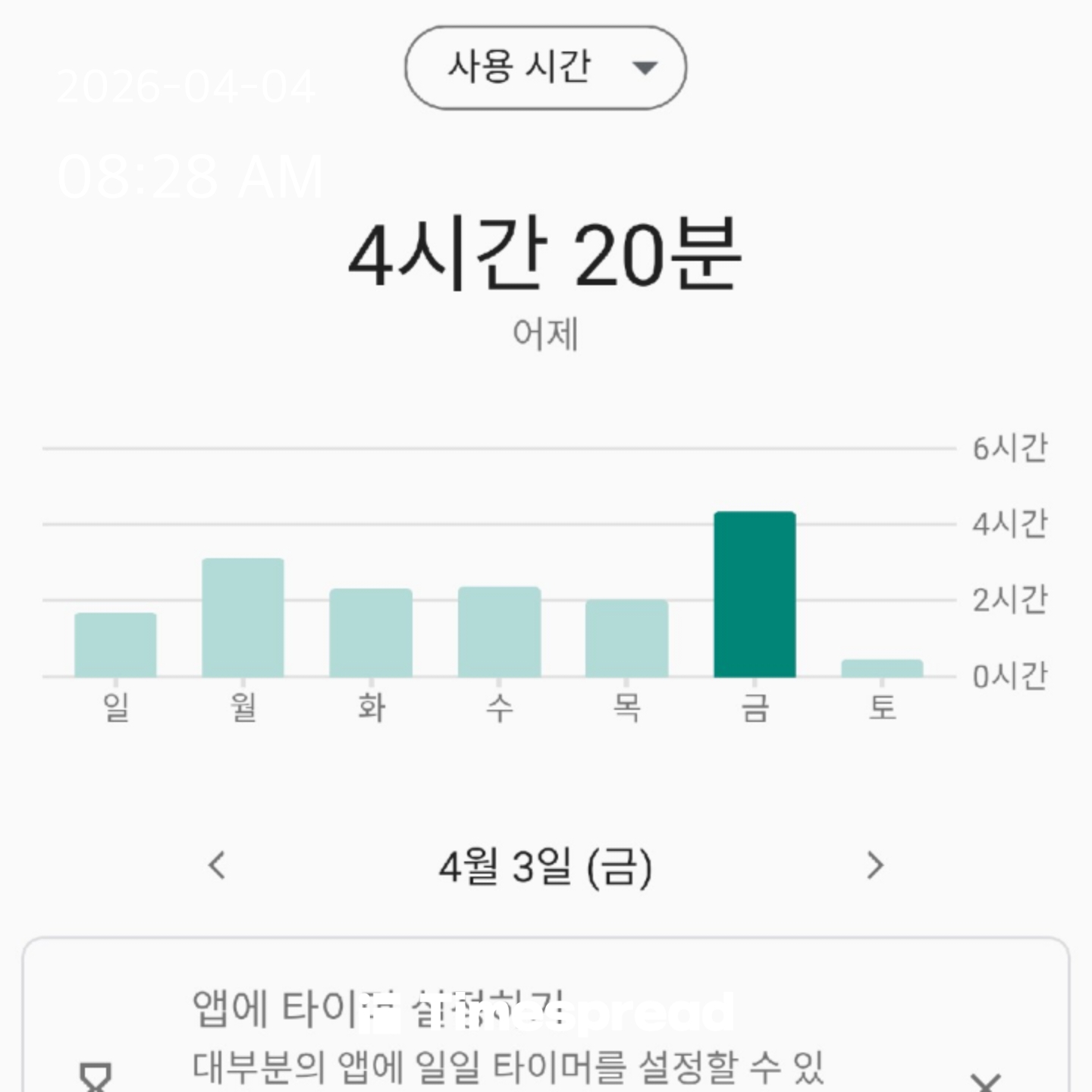The width and height of the screenshot is (1092, 1092).
Task: Select the 수 (Wednesday) bar
Action: (499, 632)
